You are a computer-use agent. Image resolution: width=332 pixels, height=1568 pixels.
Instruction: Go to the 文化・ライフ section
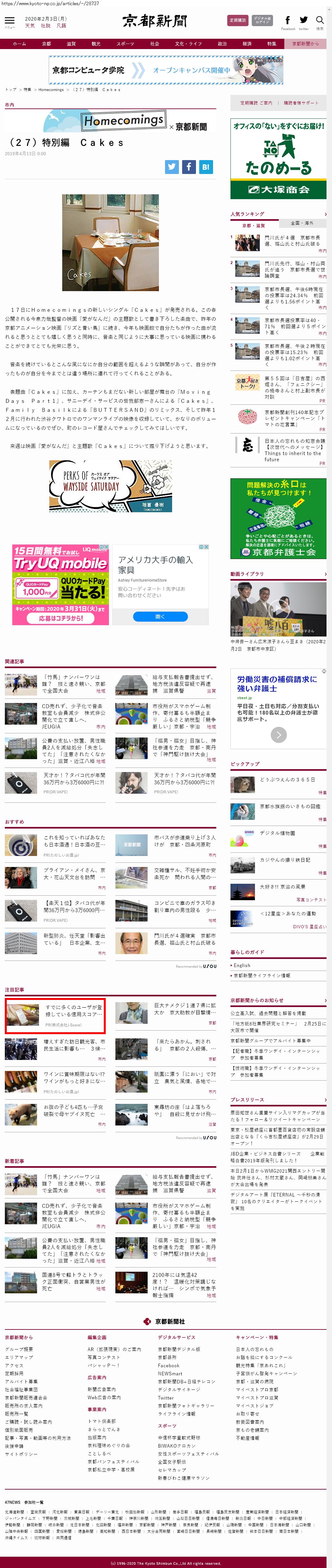pyautogui.click(x=188, y=44)
